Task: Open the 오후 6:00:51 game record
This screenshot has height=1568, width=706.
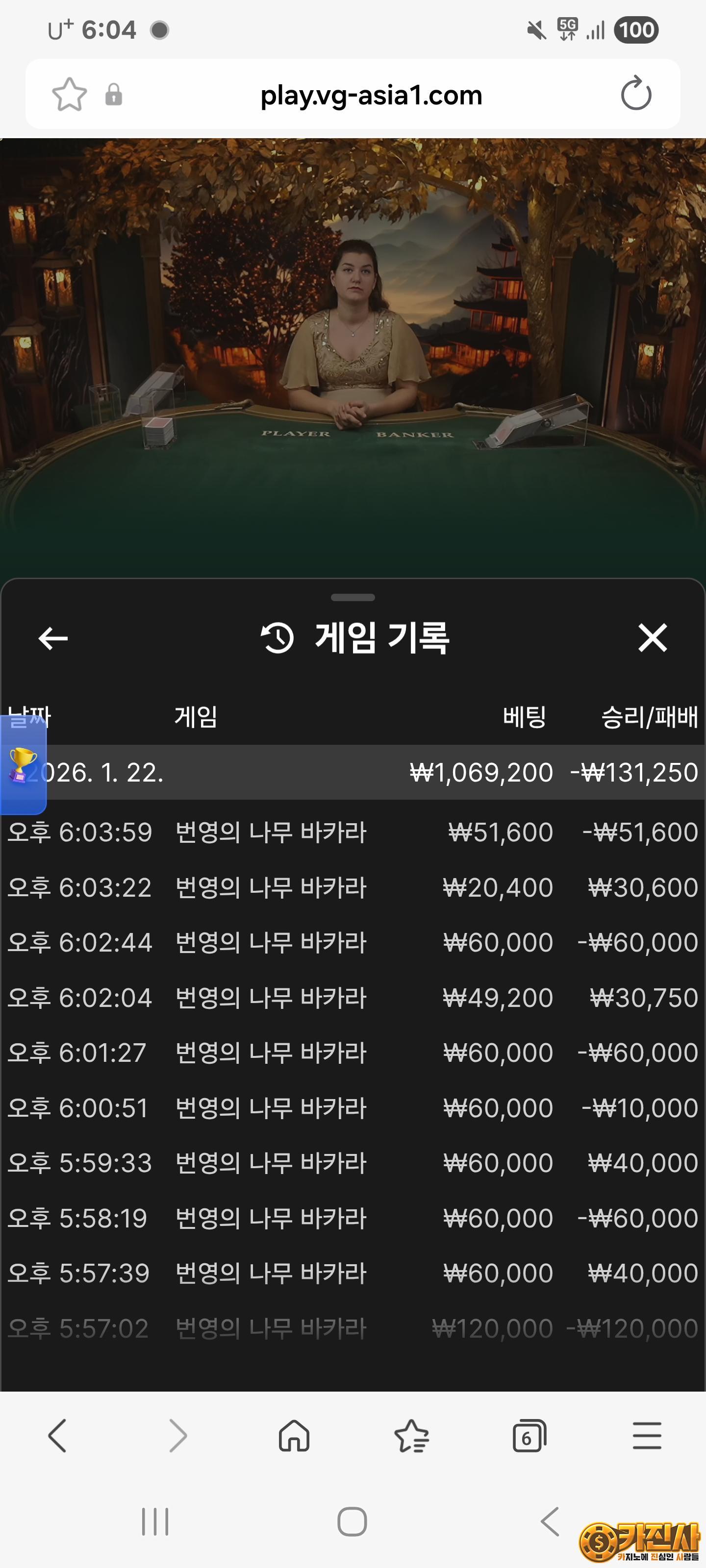Action: click(353, 1108)
